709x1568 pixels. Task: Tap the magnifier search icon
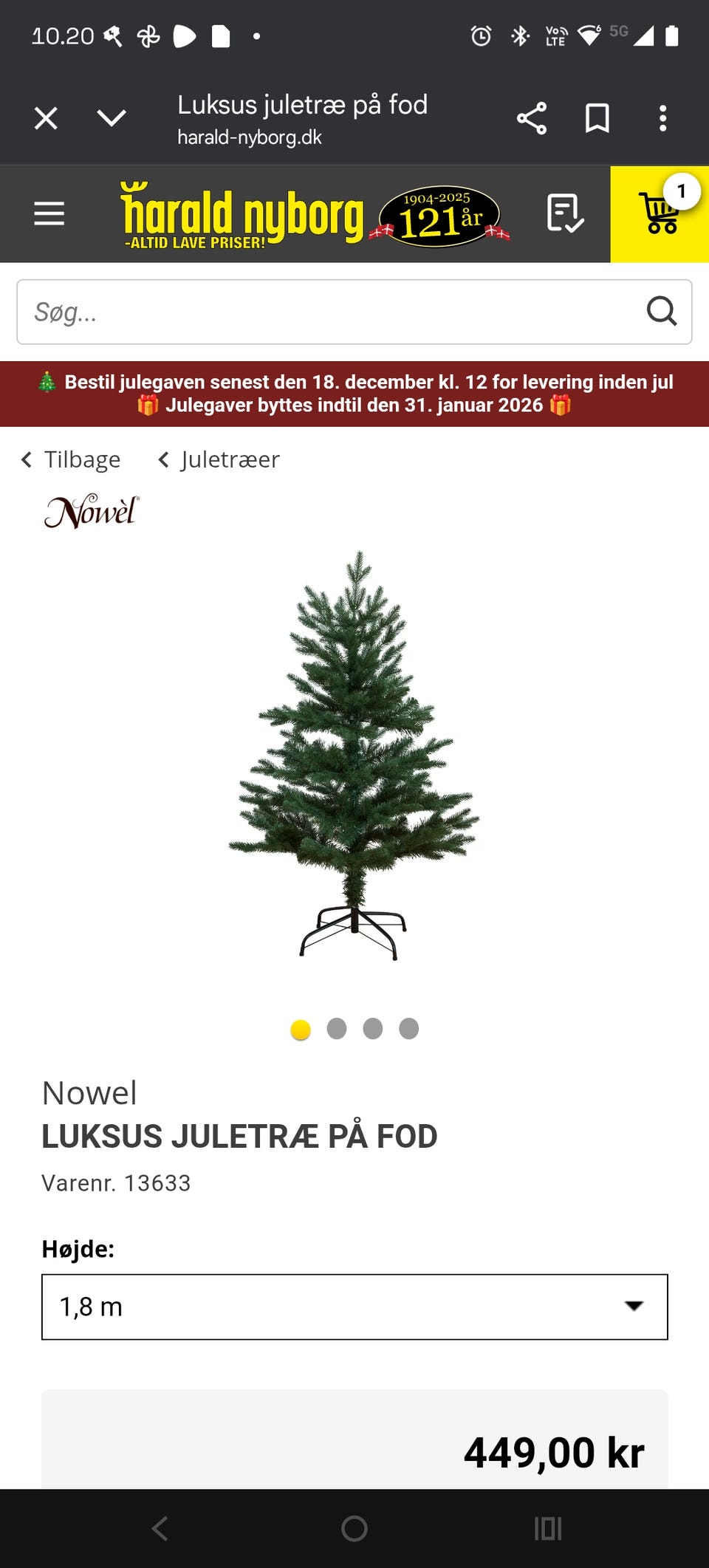point(662,312)
